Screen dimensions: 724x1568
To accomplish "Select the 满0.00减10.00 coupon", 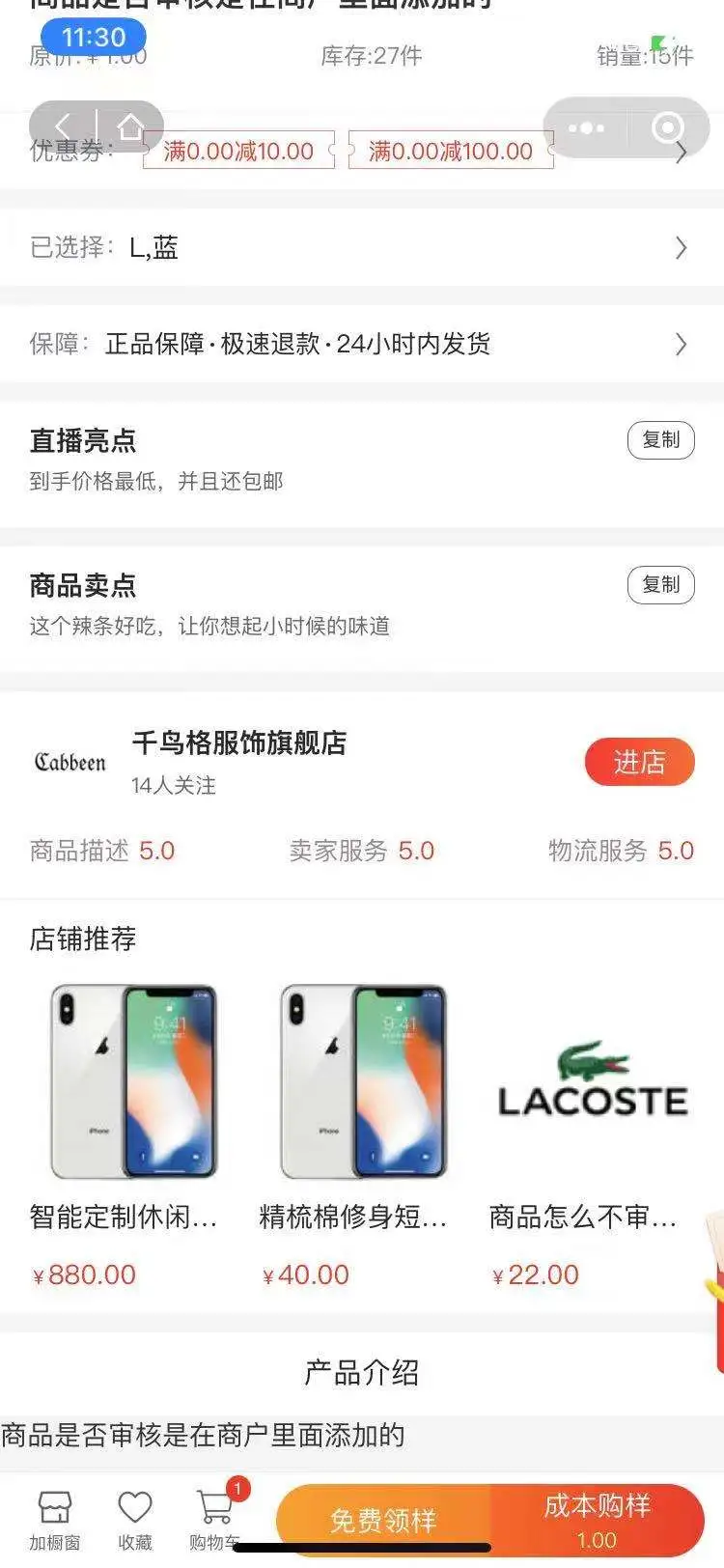I will coord(238,151).
